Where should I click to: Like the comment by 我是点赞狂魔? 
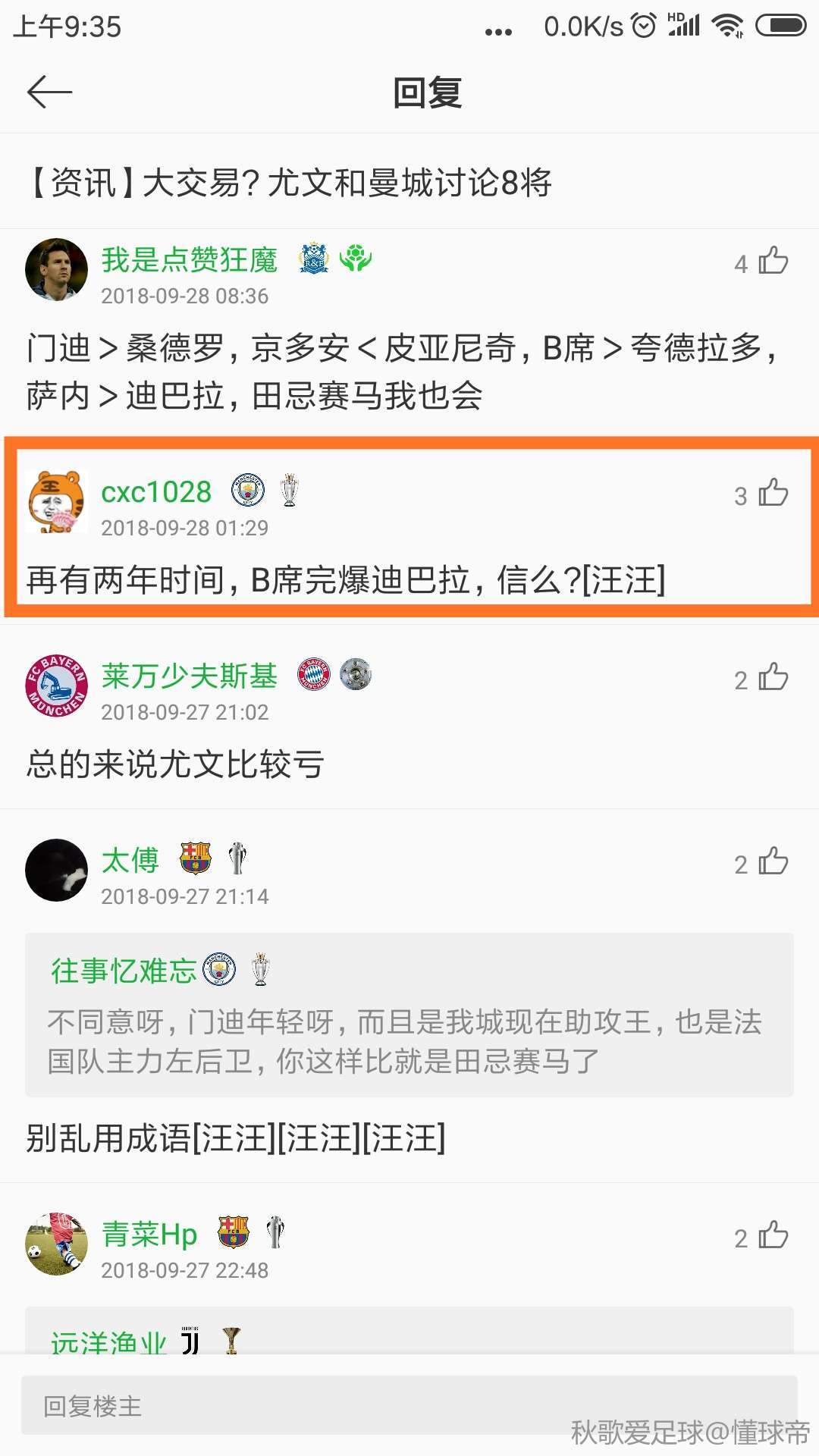[x=772, y=262]
